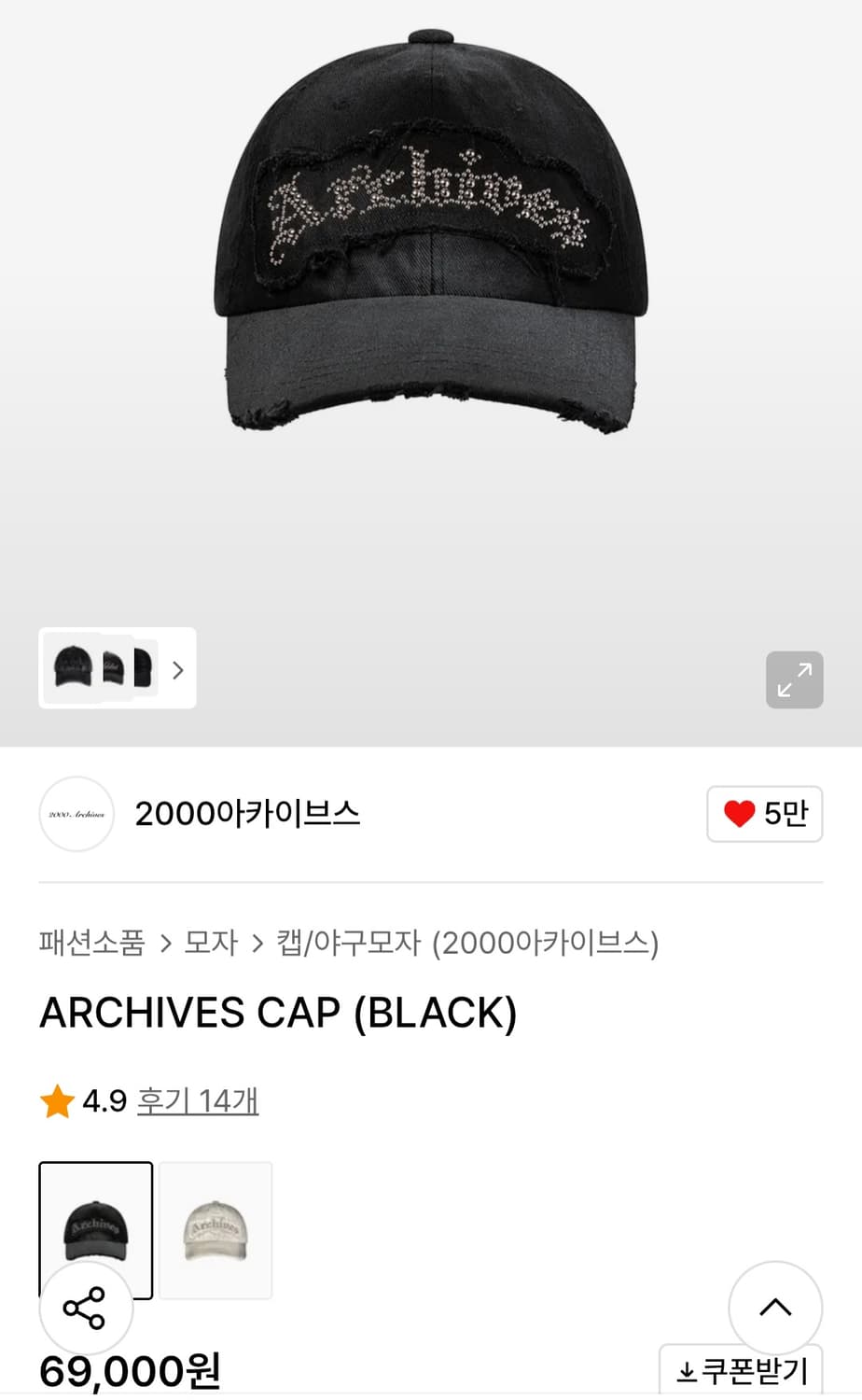Open the first cap thumbnail in the strip
Screen dimensions: 862x1400
pos(70,668)
